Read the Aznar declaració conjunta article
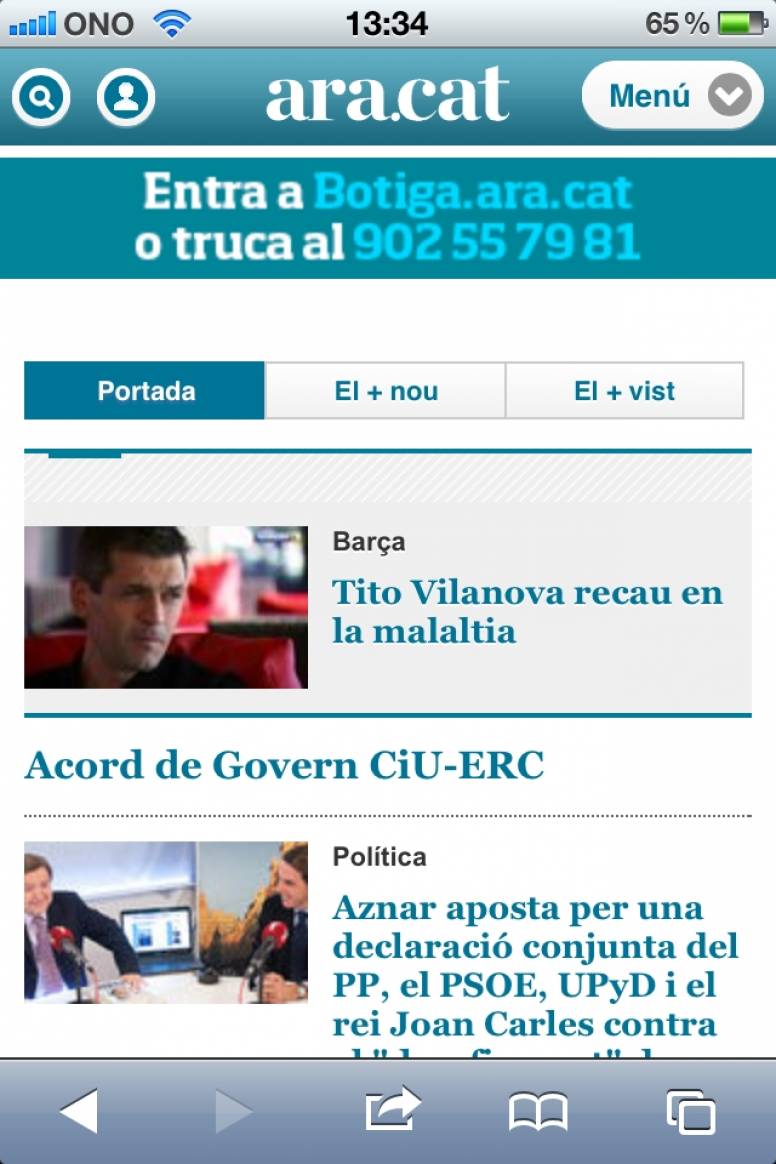 coord(535,965)
